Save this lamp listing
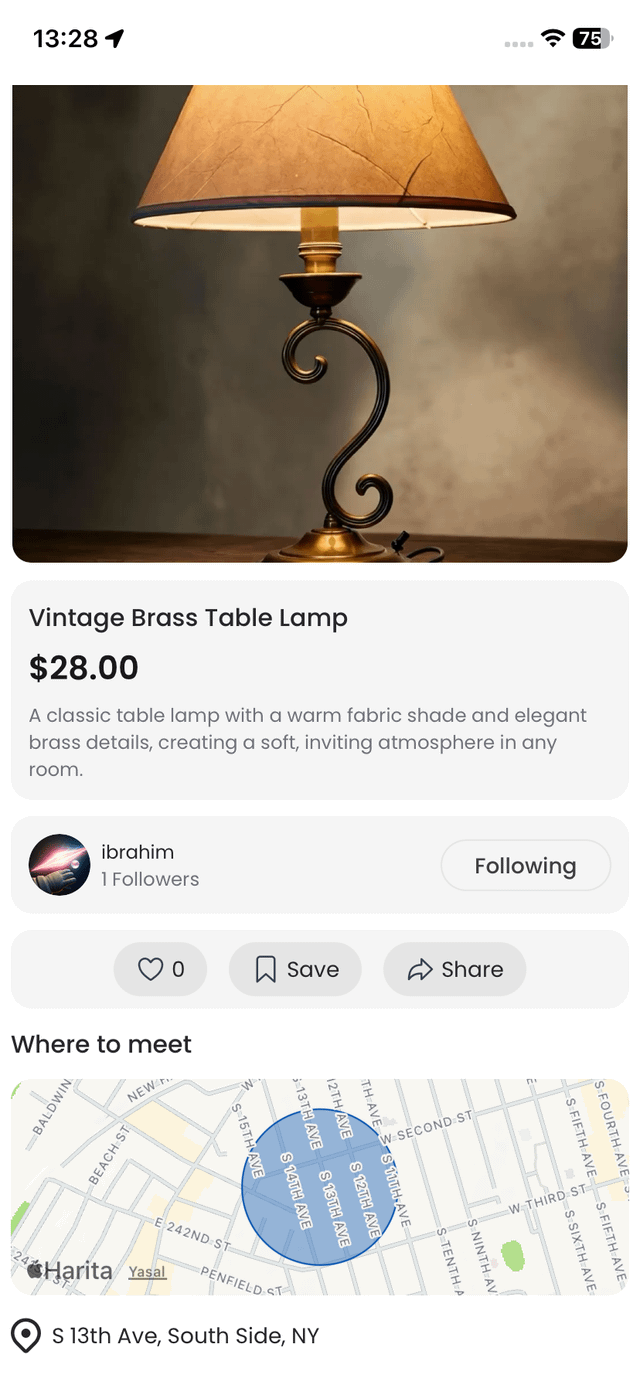 point(295,969)
